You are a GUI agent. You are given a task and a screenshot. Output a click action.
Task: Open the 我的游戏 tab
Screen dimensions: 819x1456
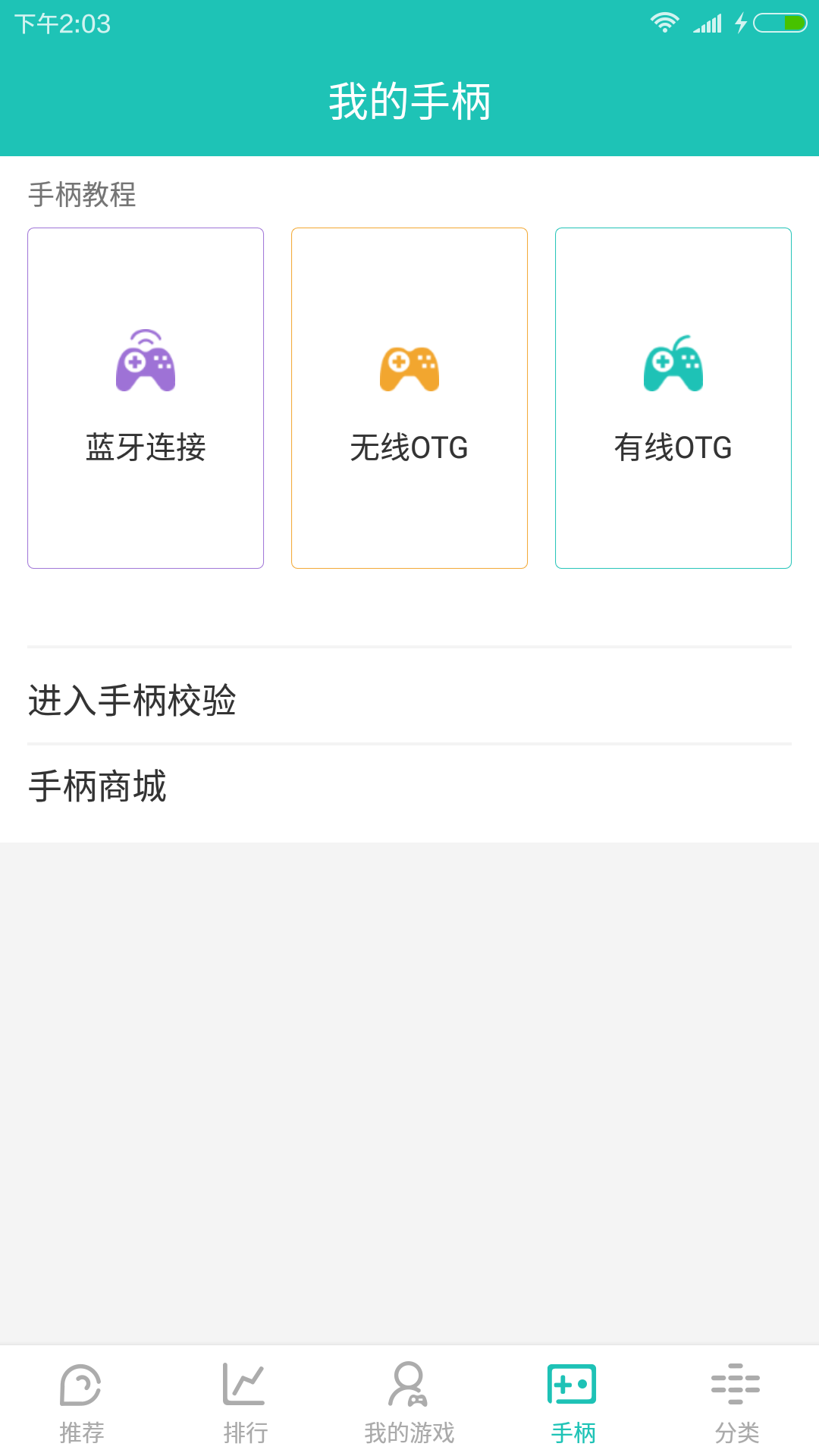click(x=409, y=1401)
